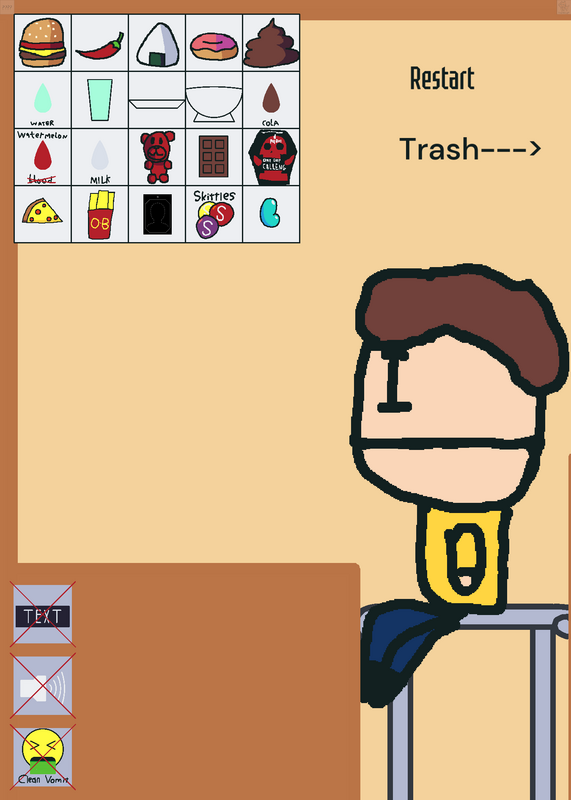
Task: Select the blue jelly bean
Action: click(x=269, y=212)
